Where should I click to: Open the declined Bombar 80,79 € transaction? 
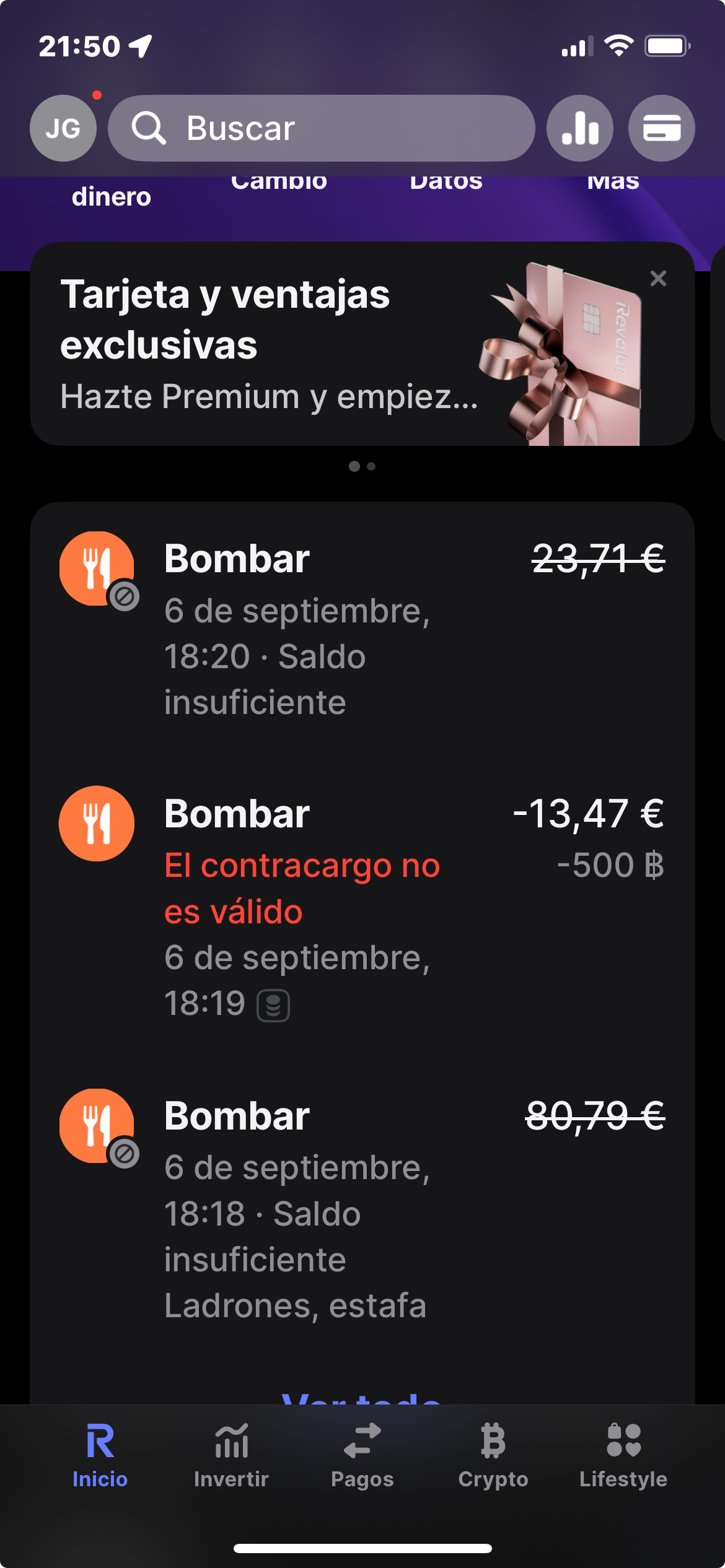point(362,1208)
